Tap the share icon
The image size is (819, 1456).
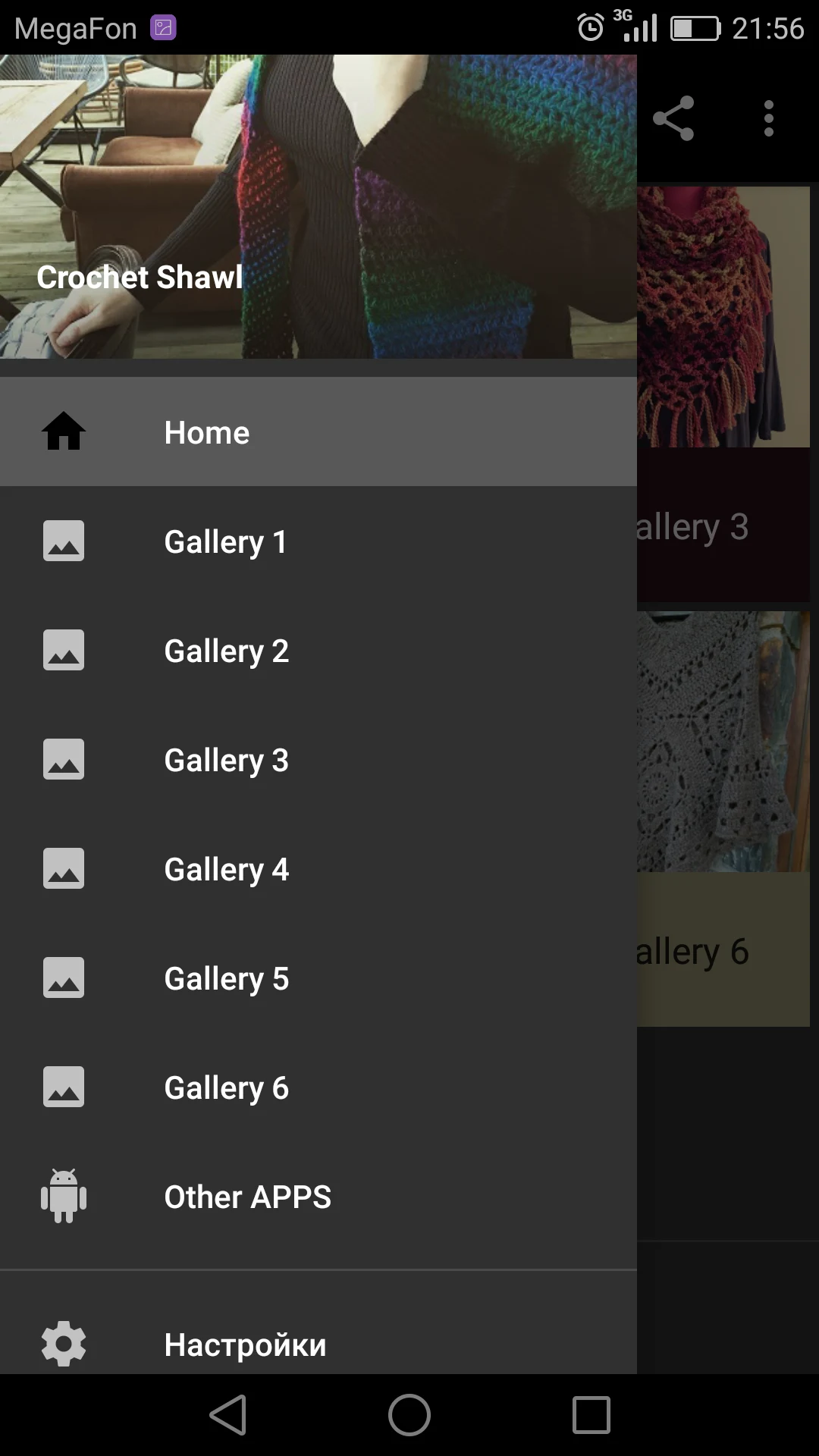tap(673, 118)
